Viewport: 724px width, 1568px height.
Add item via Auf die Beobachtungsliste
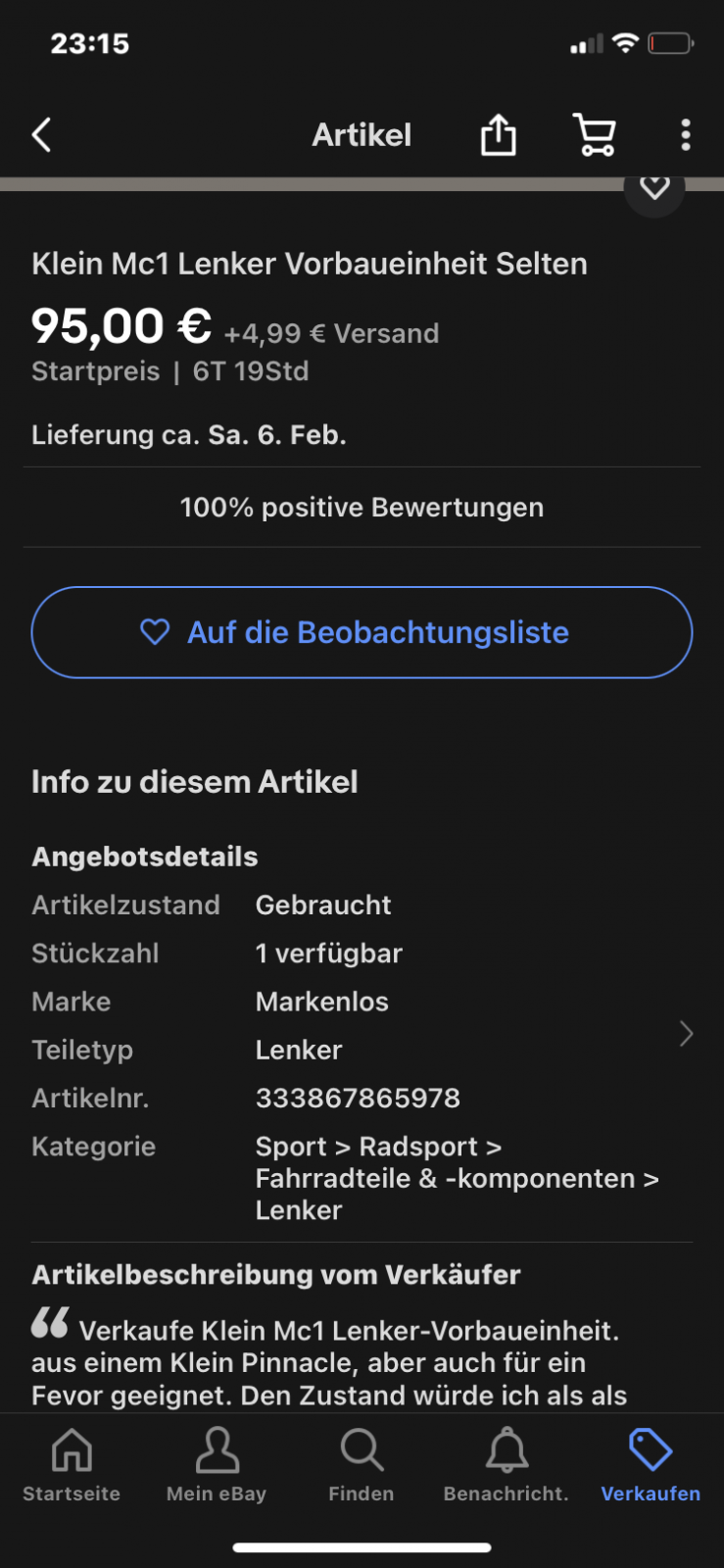362,632
